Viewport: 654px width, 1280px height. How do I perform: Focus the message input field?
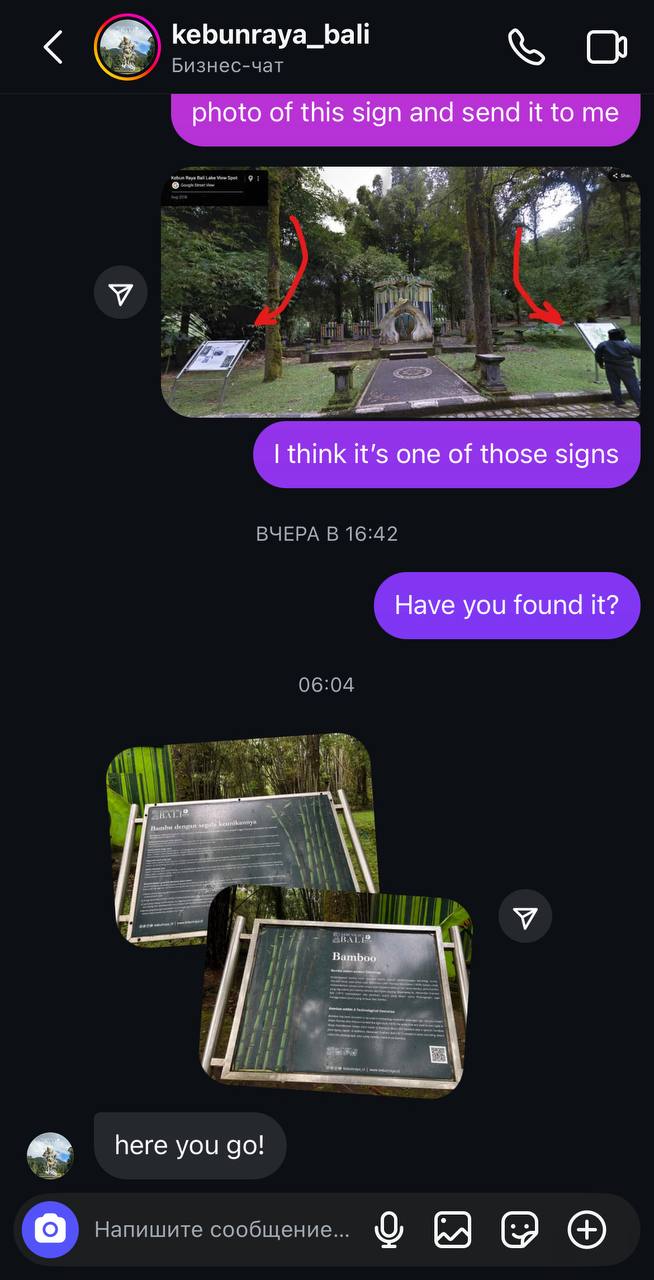coord(222,1229)
